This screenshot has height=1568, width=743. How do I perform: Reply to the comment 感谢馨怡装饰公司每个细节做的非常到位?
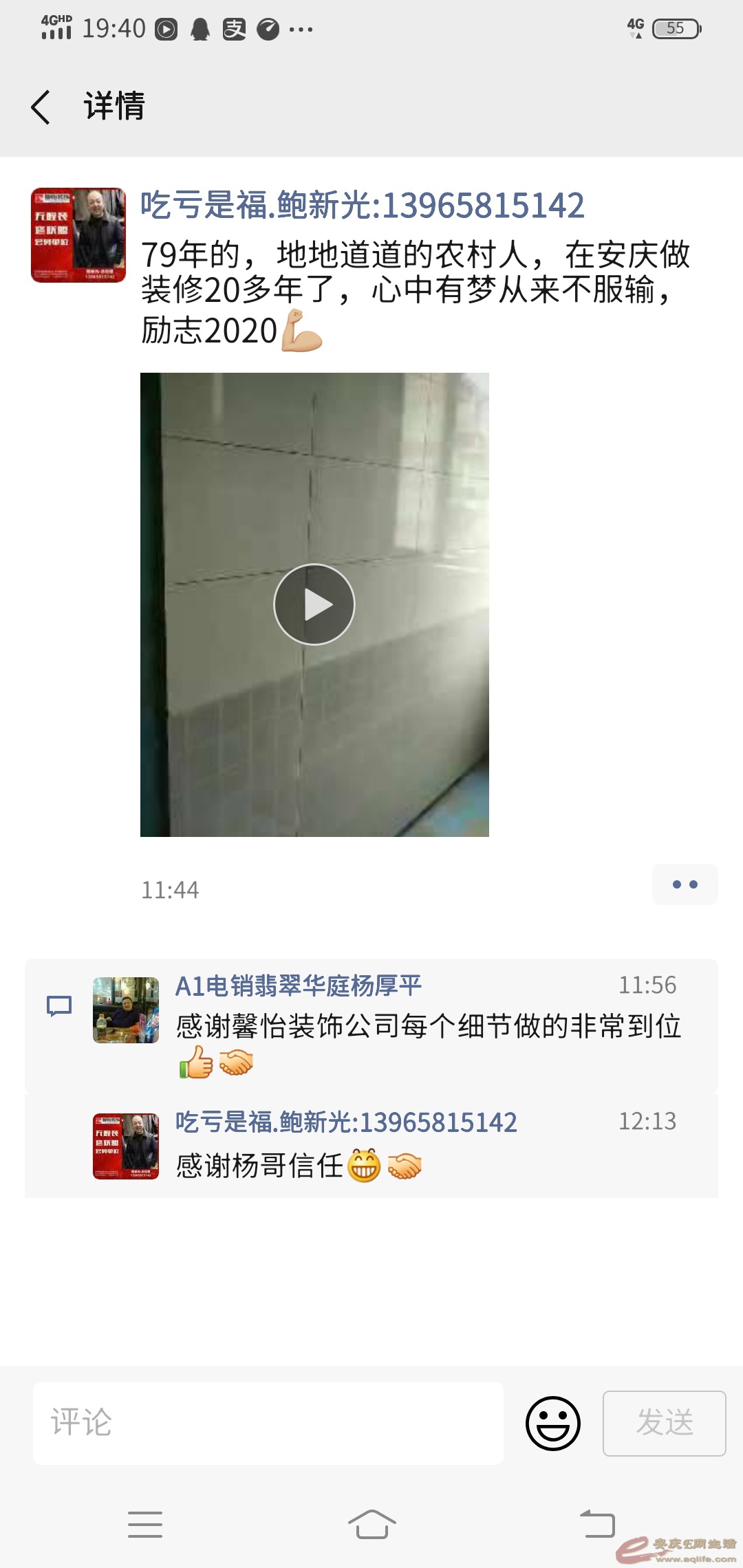(428, 1027)
